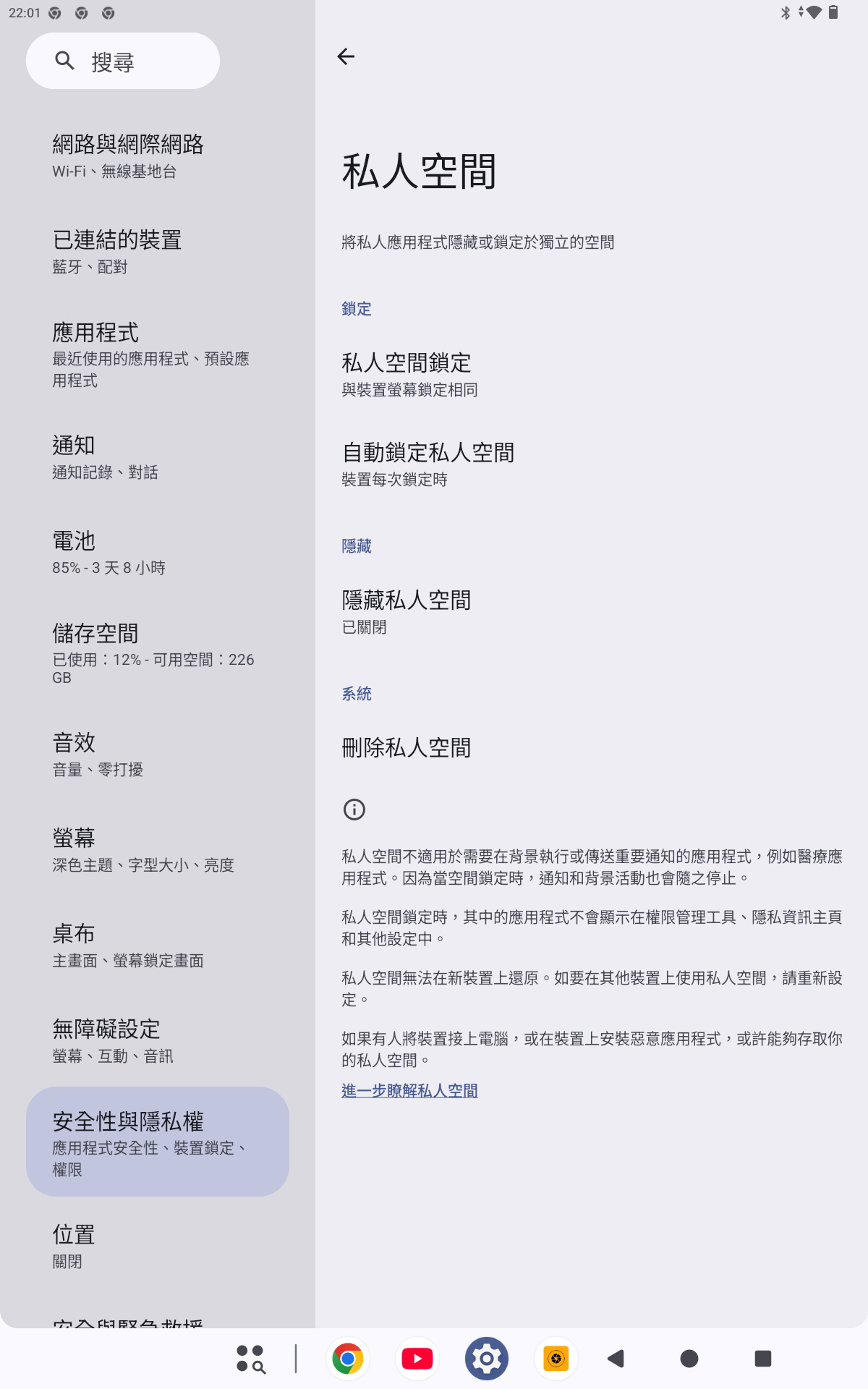Viewport: 868px width, 1389px height.
Task: Open 位置 location settings
Action: (74, 1246)
